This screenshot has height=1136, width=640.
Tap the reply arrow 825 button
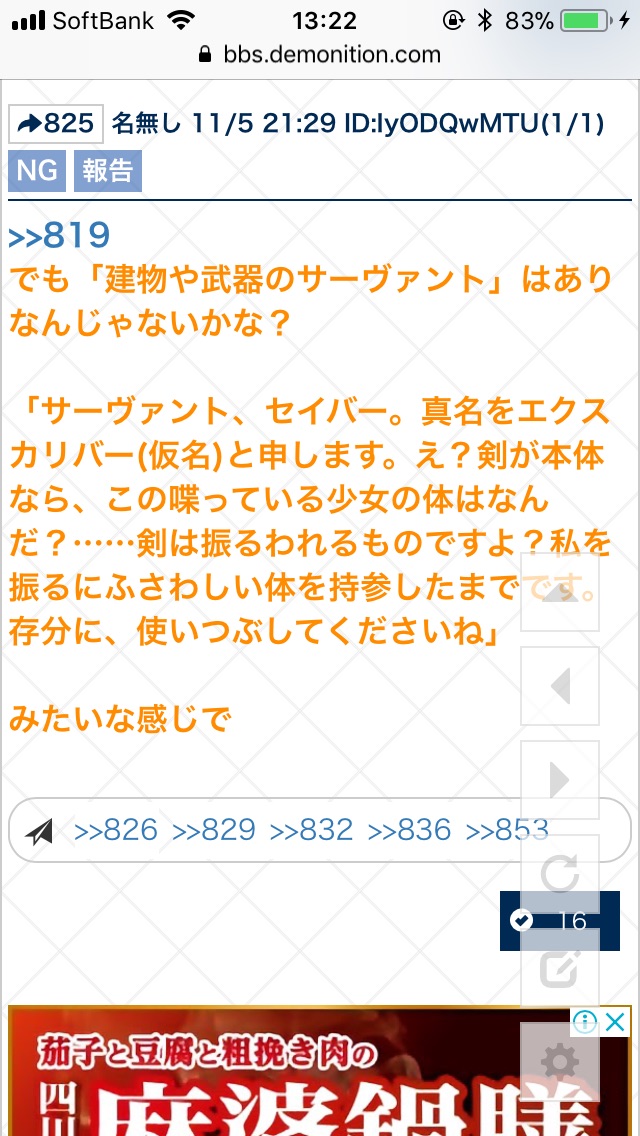point(55,123)
